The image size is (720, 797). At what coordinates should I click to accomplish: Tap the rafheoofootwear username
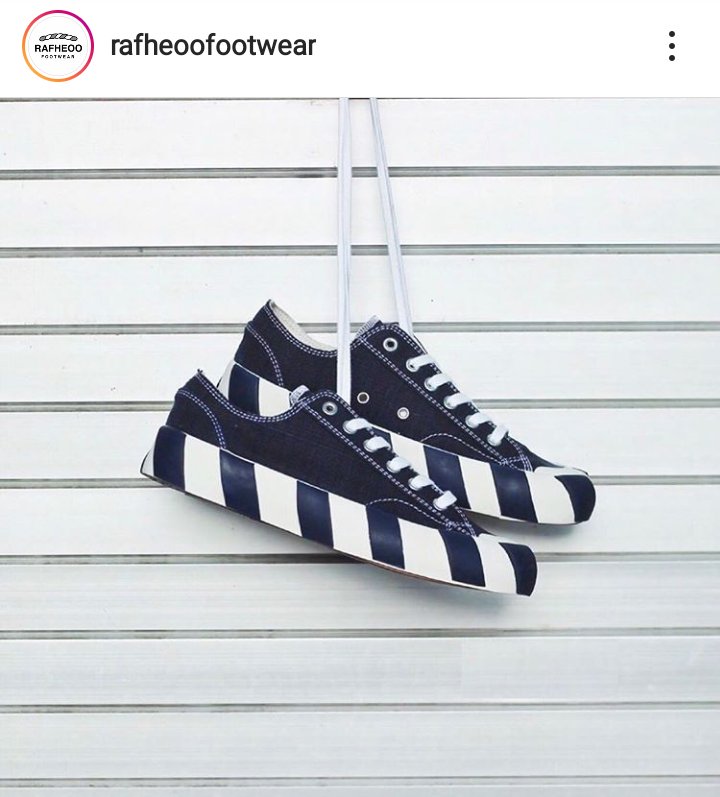(x=213, y=46)
